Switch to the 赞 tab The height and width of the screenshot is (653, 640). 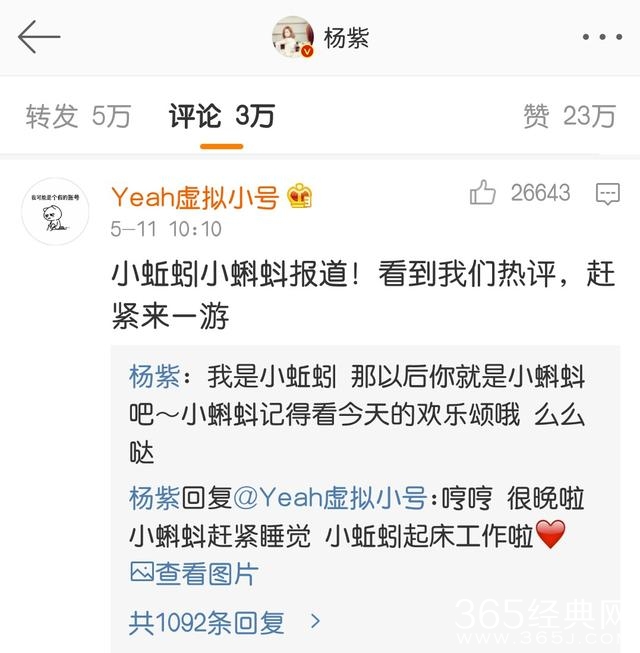click(569, 116)
